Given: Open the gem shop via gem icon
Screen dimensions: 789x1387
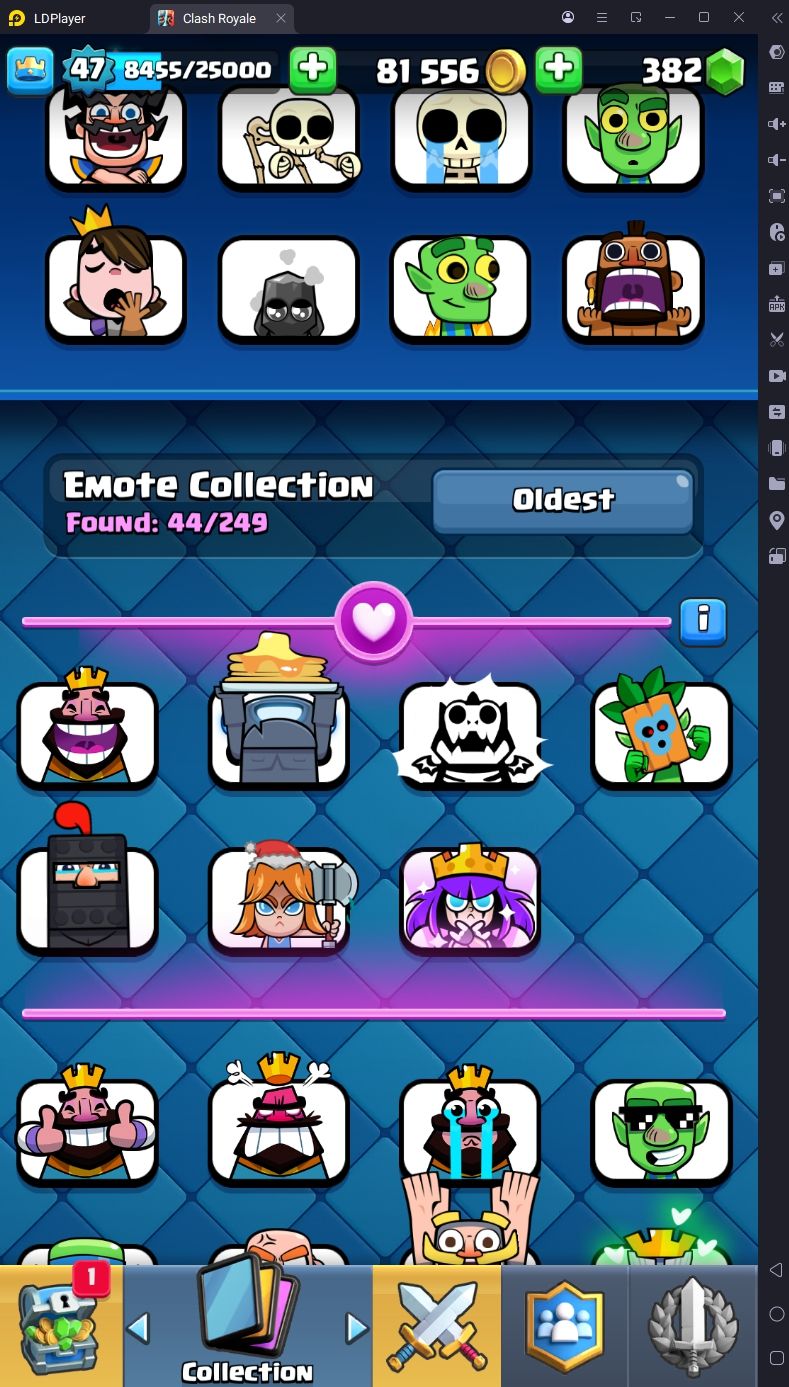Looking at the screenshot, I should point(725,71).
